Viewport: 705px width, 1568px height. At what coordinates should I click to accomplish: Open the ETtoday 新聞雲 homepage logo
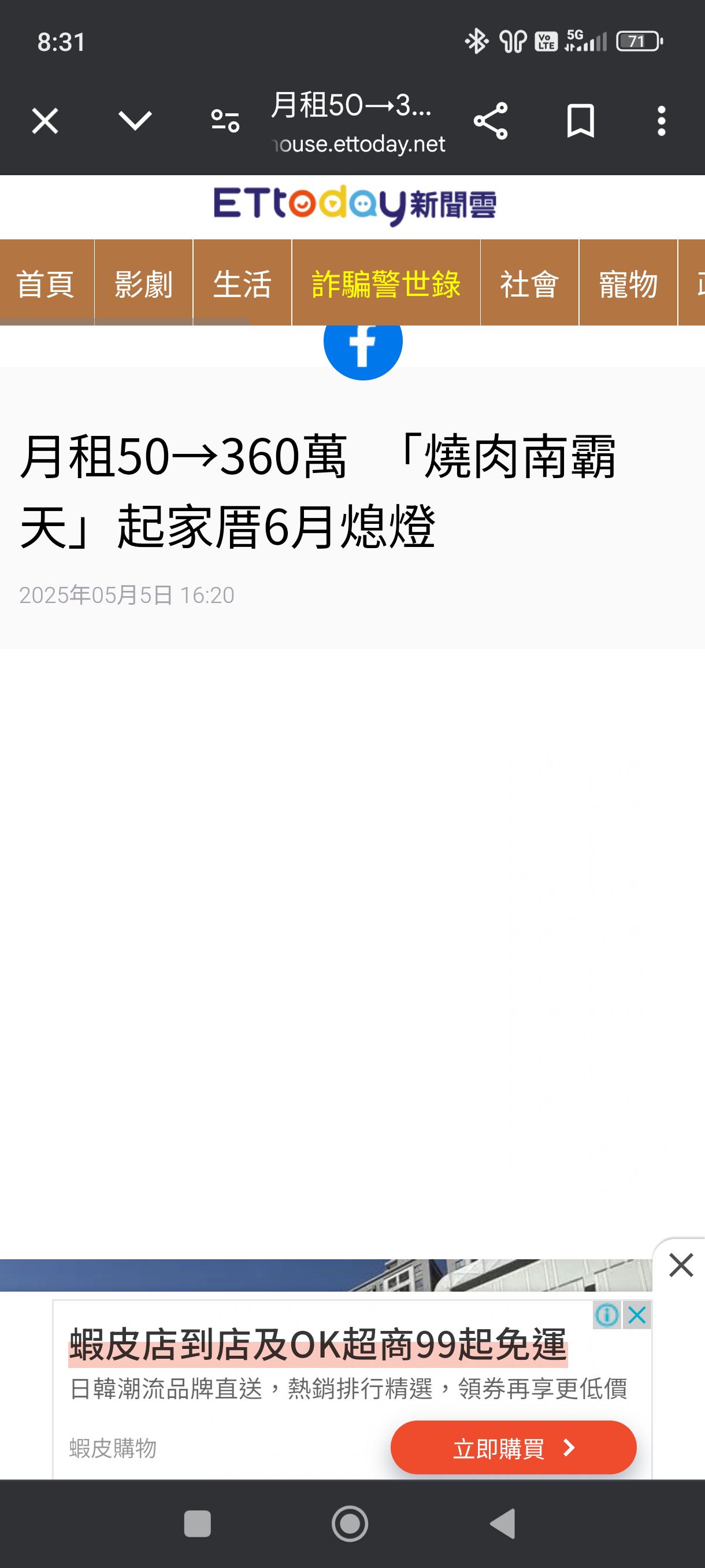(x=355, y=205)
